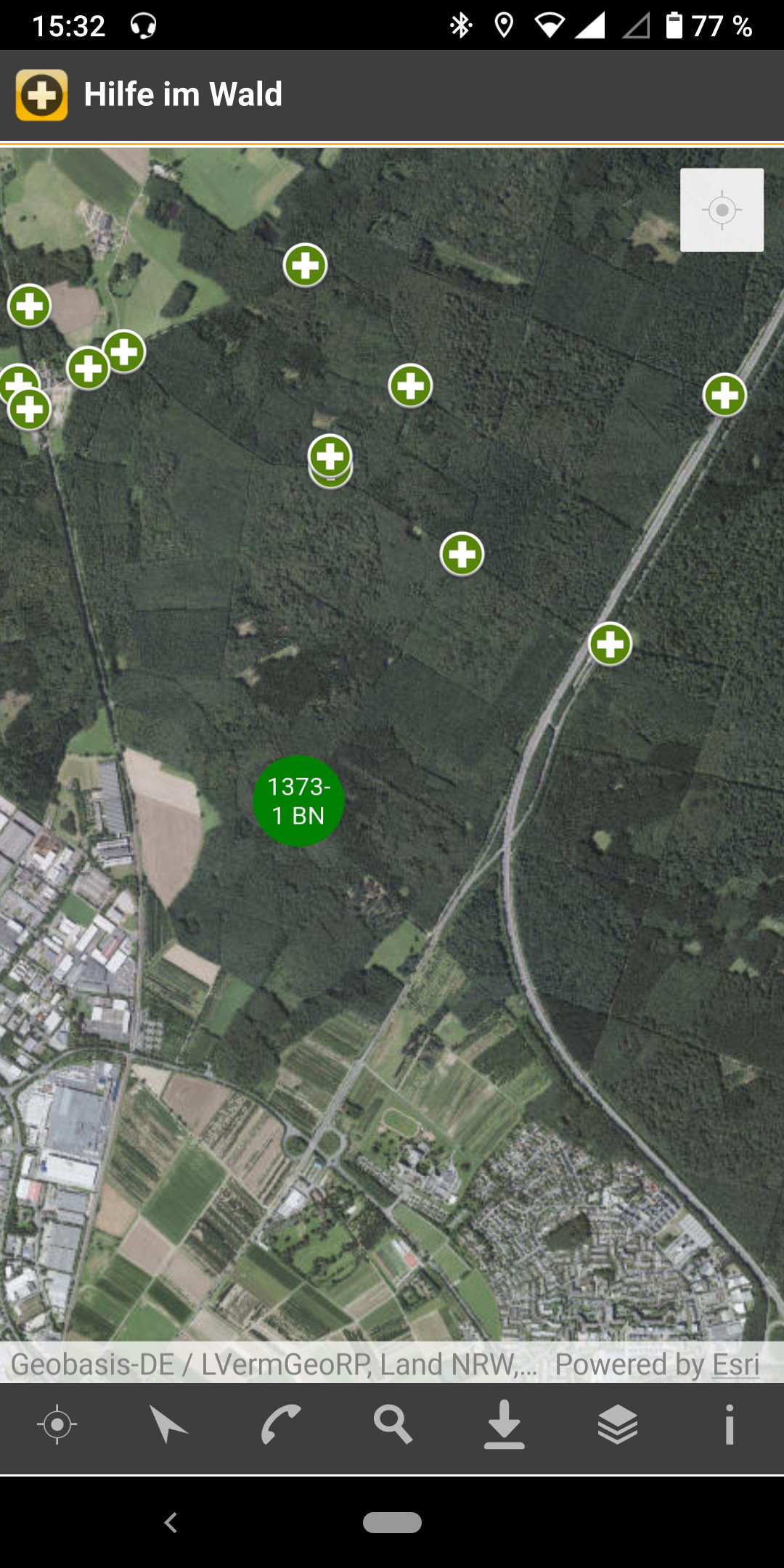Activate the GPS locate tool in the toolbar
Screen dimensions: 784x1568
[x=58, y=1424]
